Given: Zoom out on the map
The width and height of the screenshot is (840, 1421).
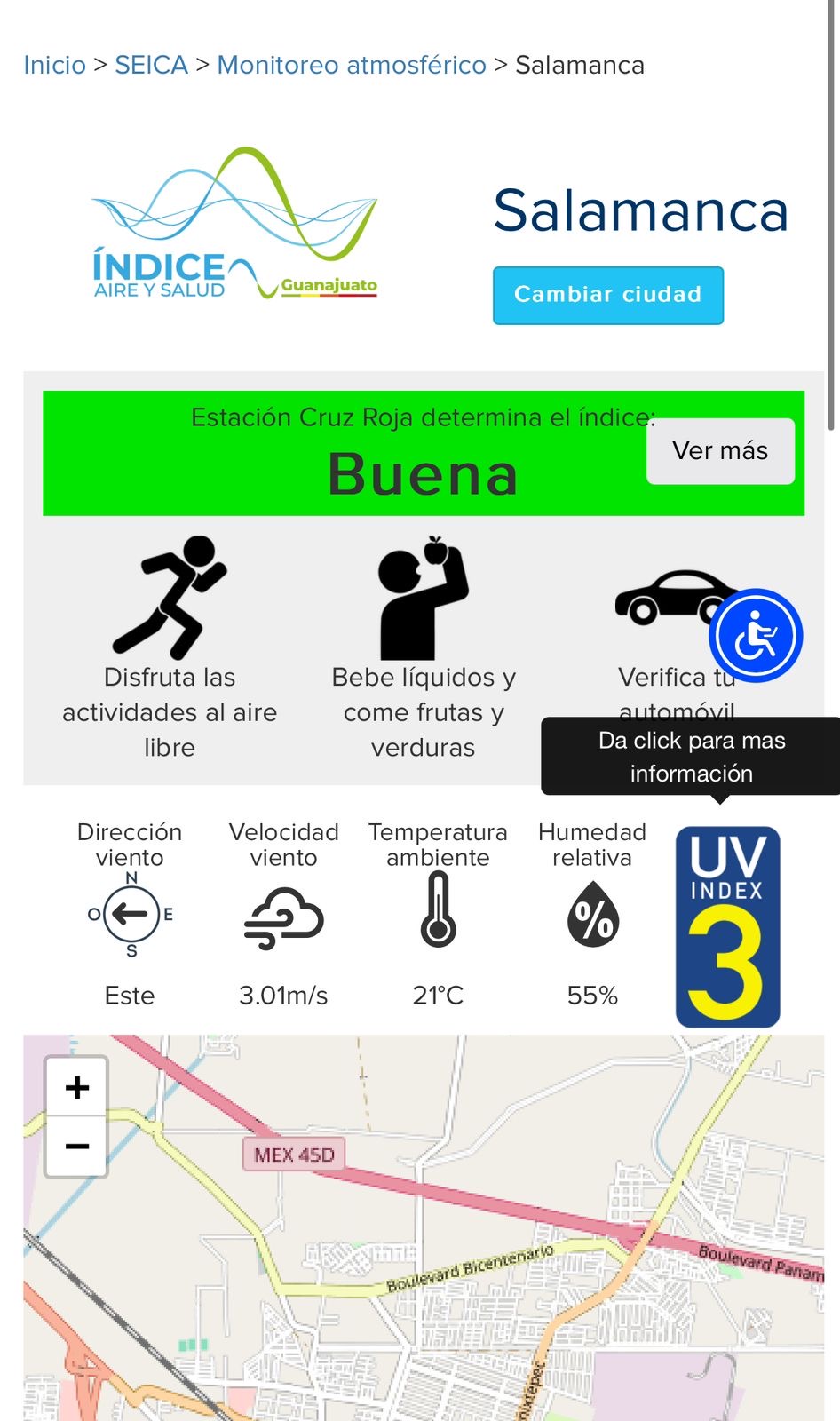Looking at the screenshot, I should (77, 1147).
